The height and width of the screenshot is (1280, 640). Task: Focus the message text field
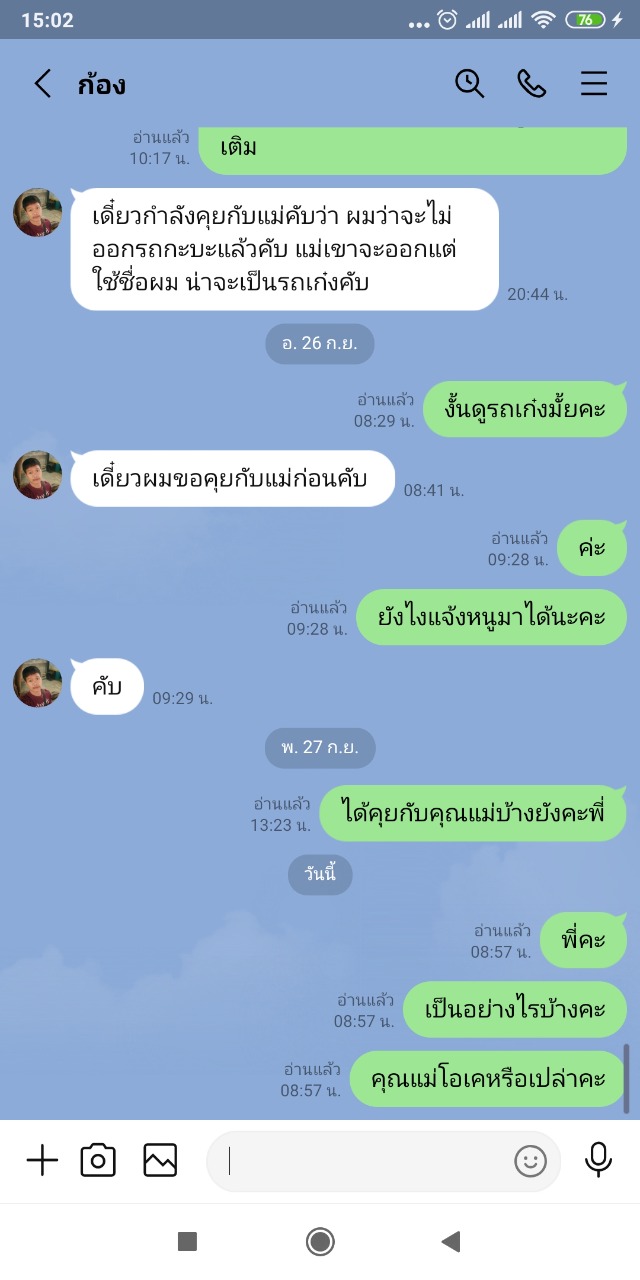pyautogui.click(x=360, y=1160)
